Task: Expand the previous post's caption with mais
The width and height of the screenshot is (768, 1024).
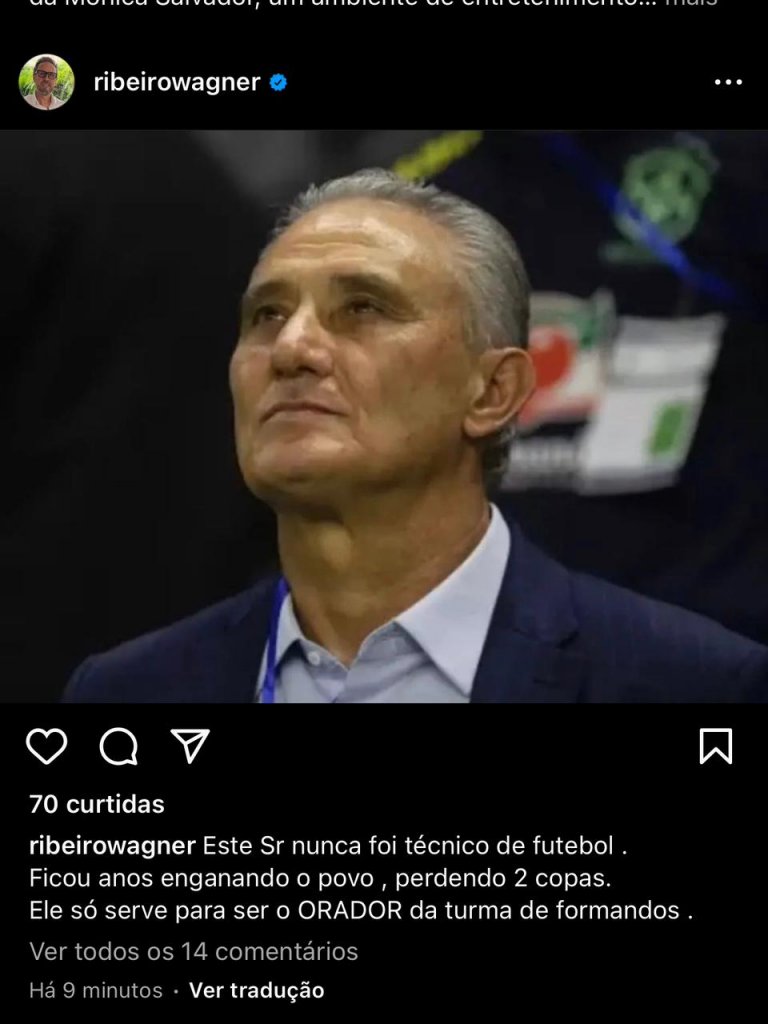Action: click(690, 4)
